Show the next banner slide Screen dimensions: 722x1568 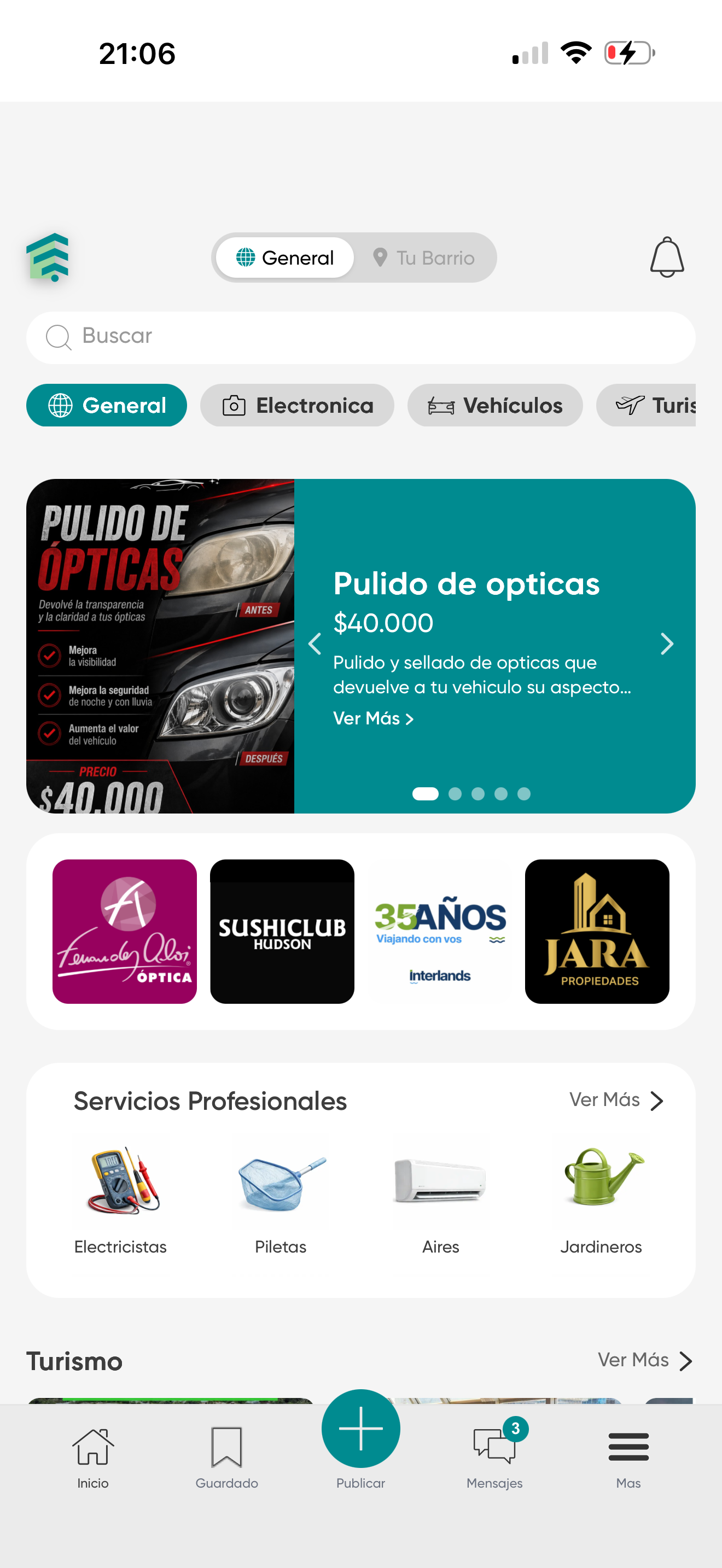coord(667,643)
